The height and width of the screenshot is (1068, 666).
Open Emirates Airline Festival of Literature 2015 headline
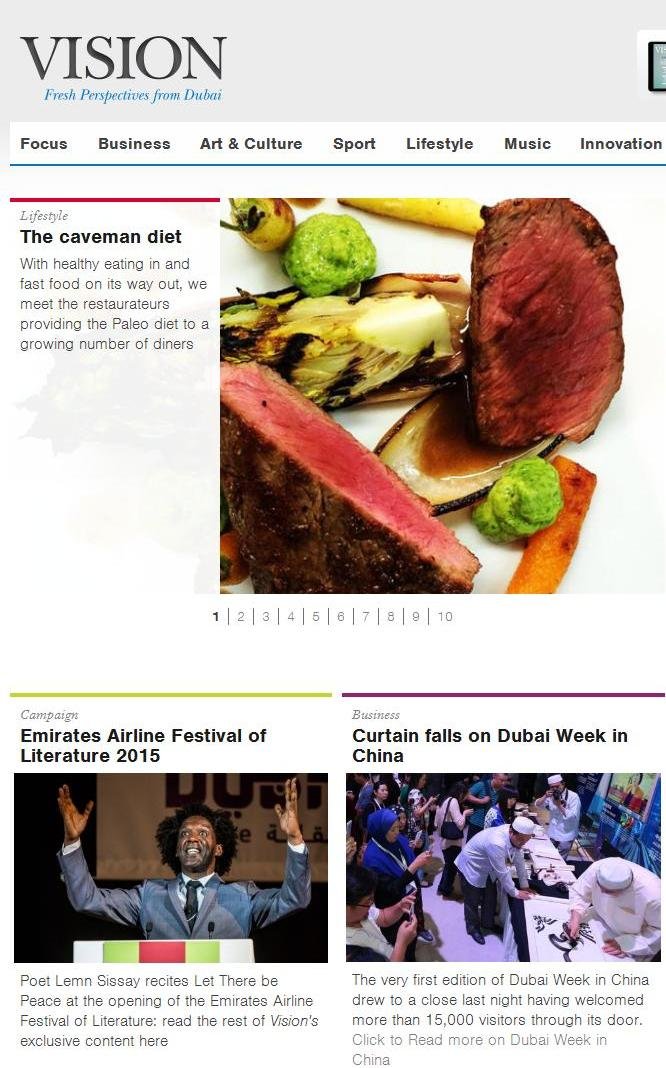143,745
